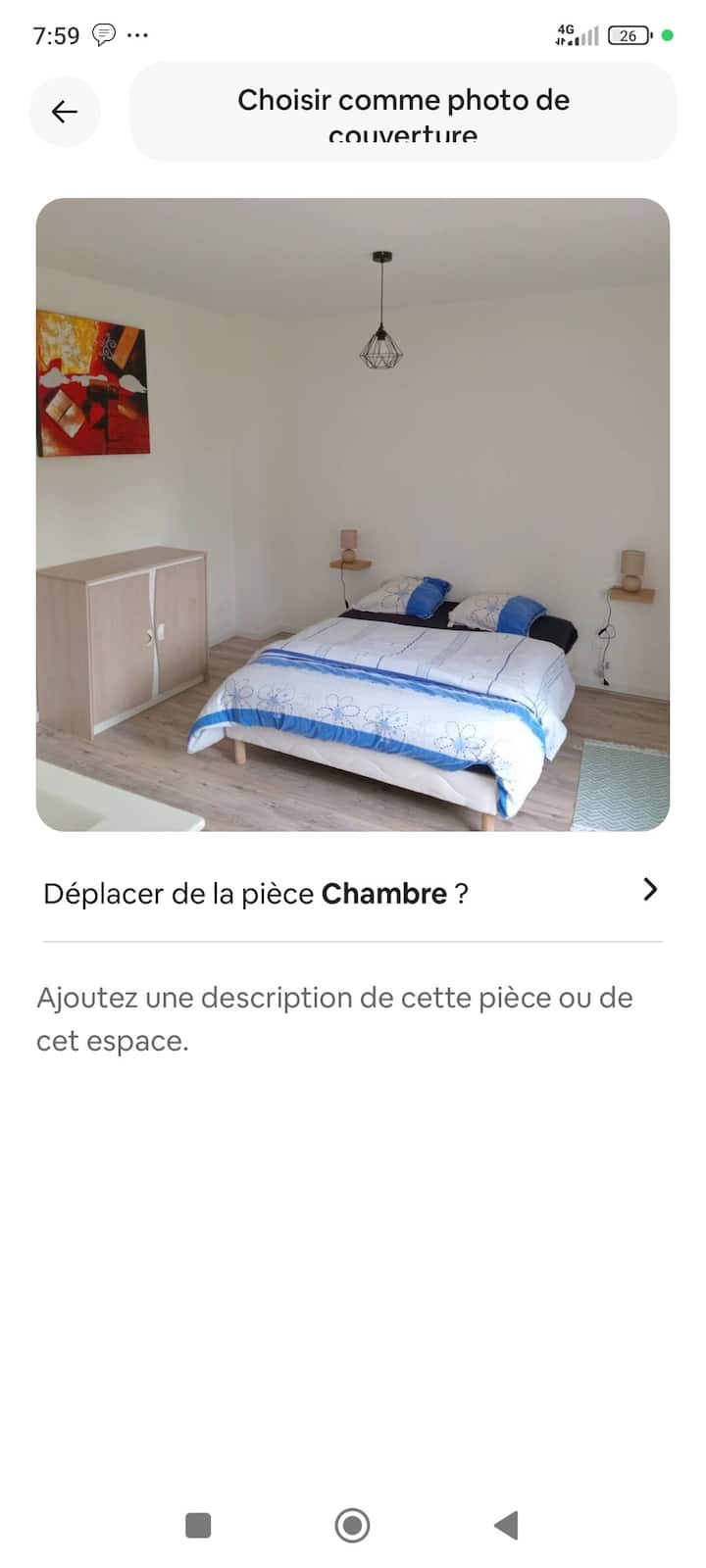Open recent apps from navigation bar
706x1568 pixels.
198,1525
